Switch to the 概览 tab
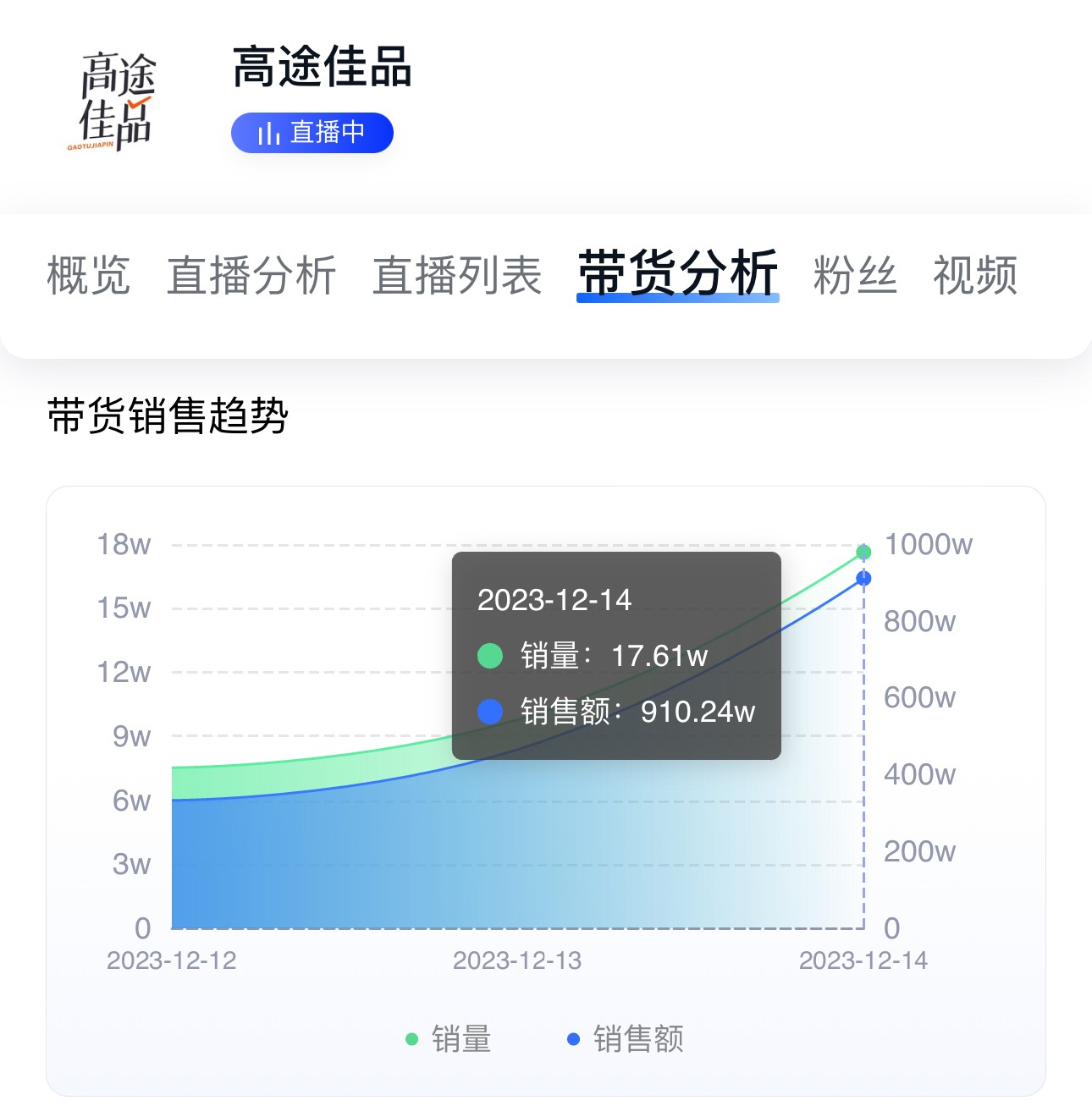 coord(88,276)
